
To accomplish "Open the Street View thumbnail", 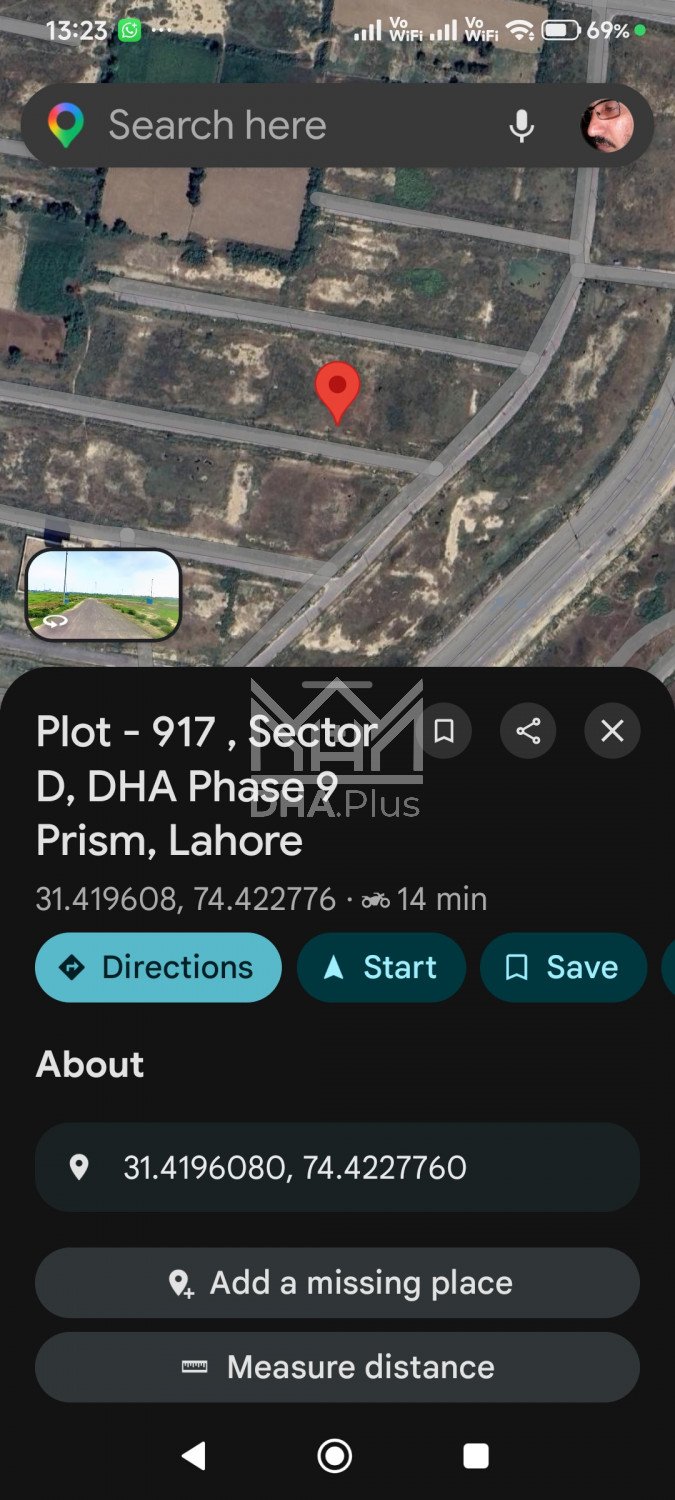I will pyautogui.click(x=103, y=594).
